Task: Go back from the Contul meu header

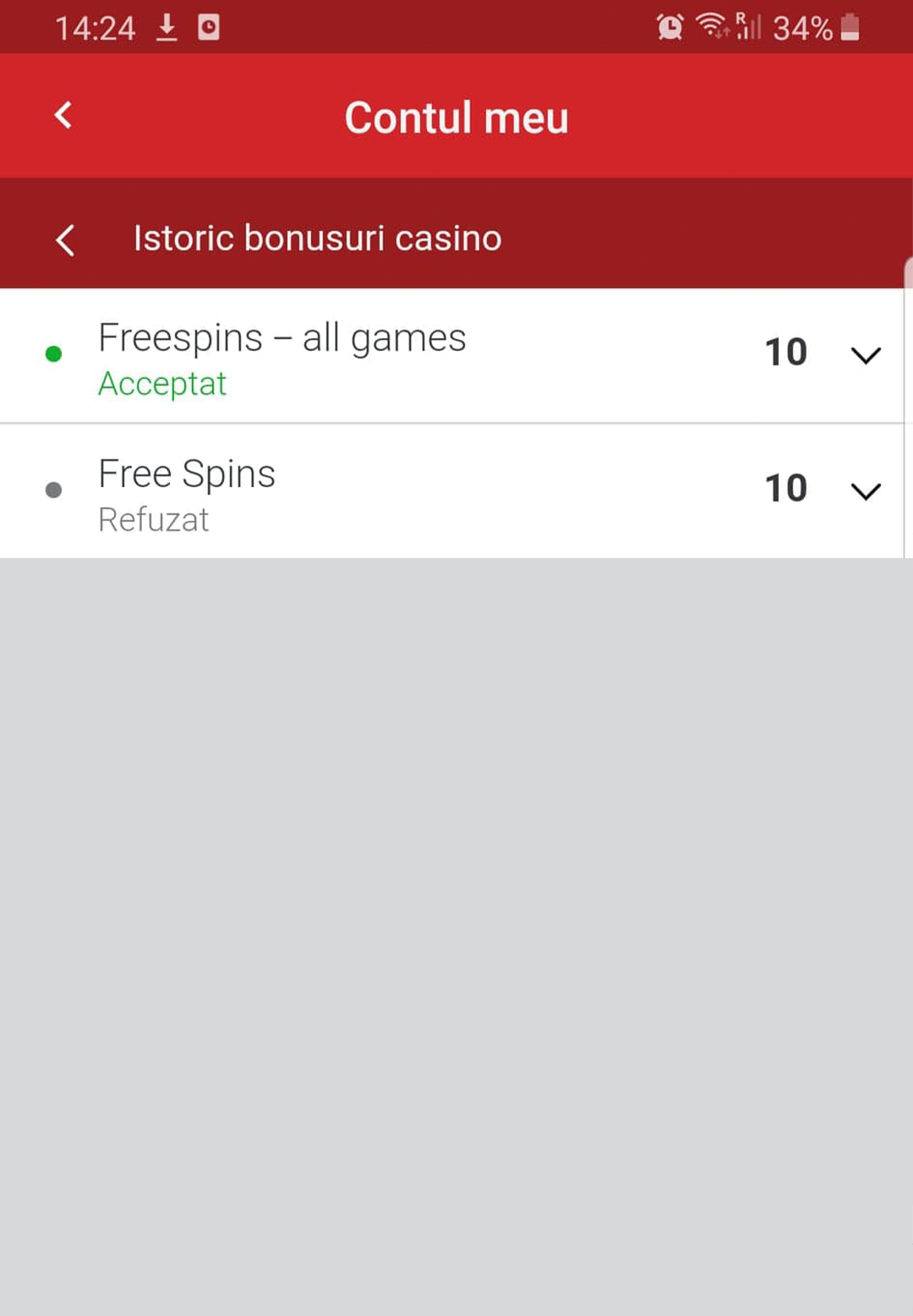Action: pos(63,115)
